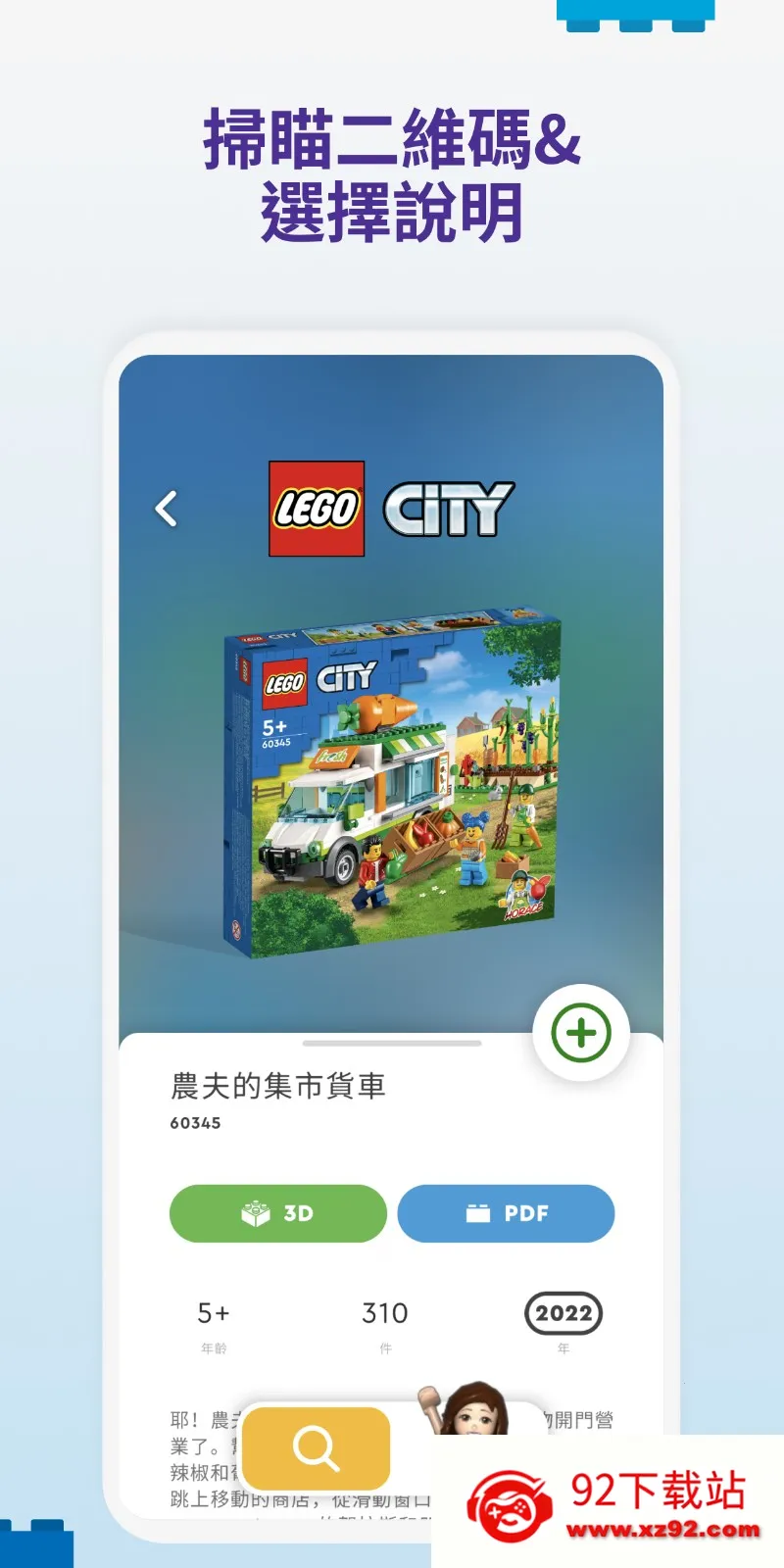Tap the 5+ age rating
The image size is (784, 1568).
pyautogui.click(x=212, y=1313)
